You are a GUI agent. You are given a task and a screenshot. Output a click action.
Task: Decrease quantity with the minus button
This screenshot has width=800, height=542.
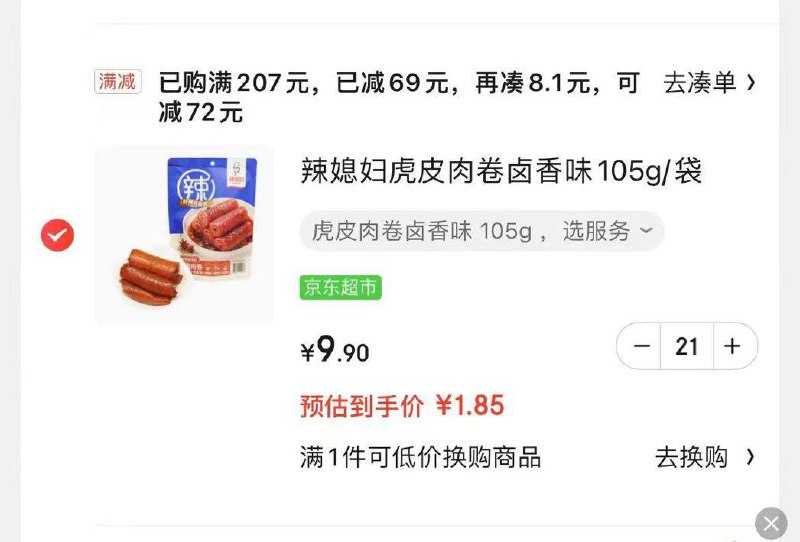point(642,347)
